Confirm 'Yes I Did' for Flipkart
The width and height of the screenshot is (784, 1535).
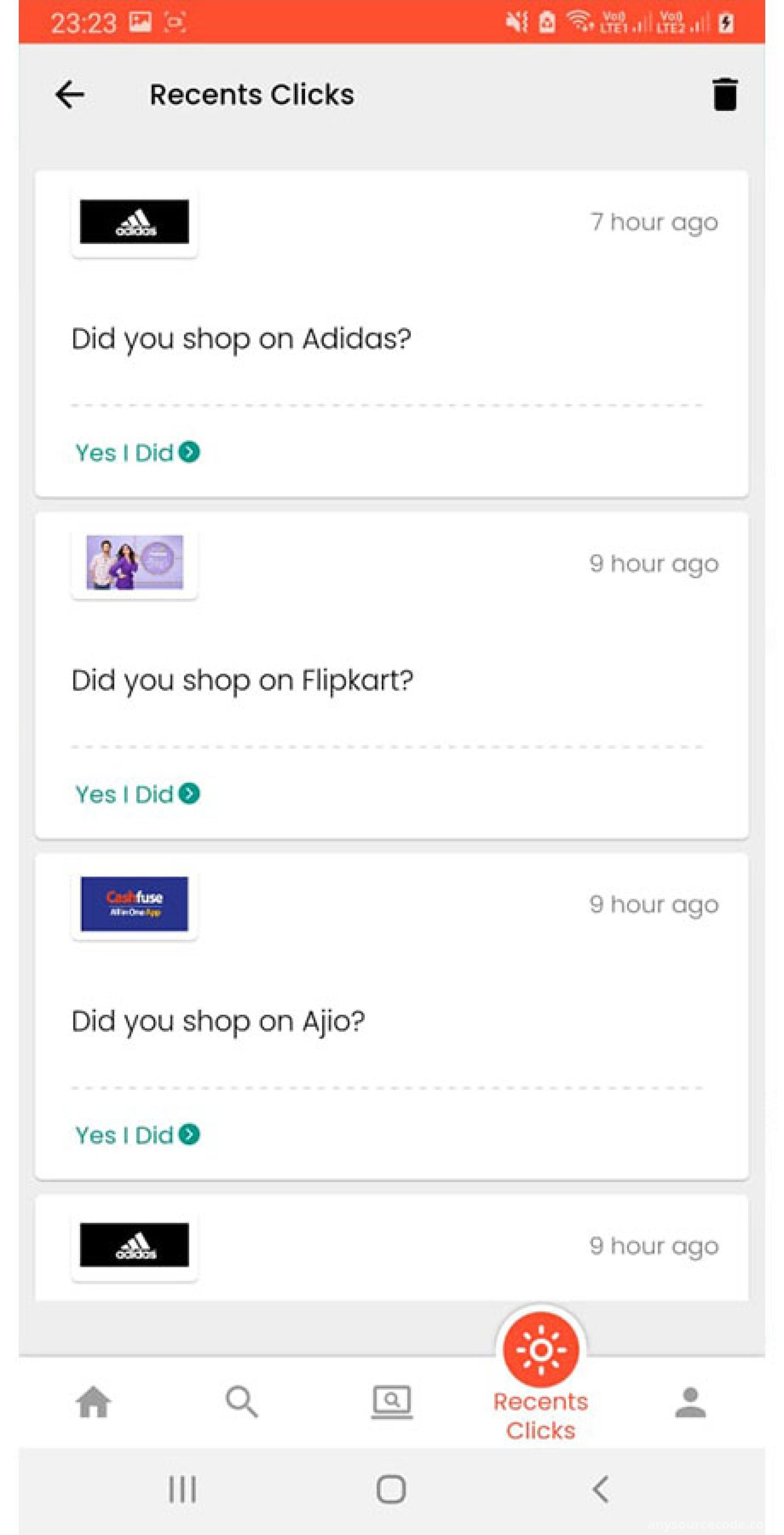tap(138, 794)
